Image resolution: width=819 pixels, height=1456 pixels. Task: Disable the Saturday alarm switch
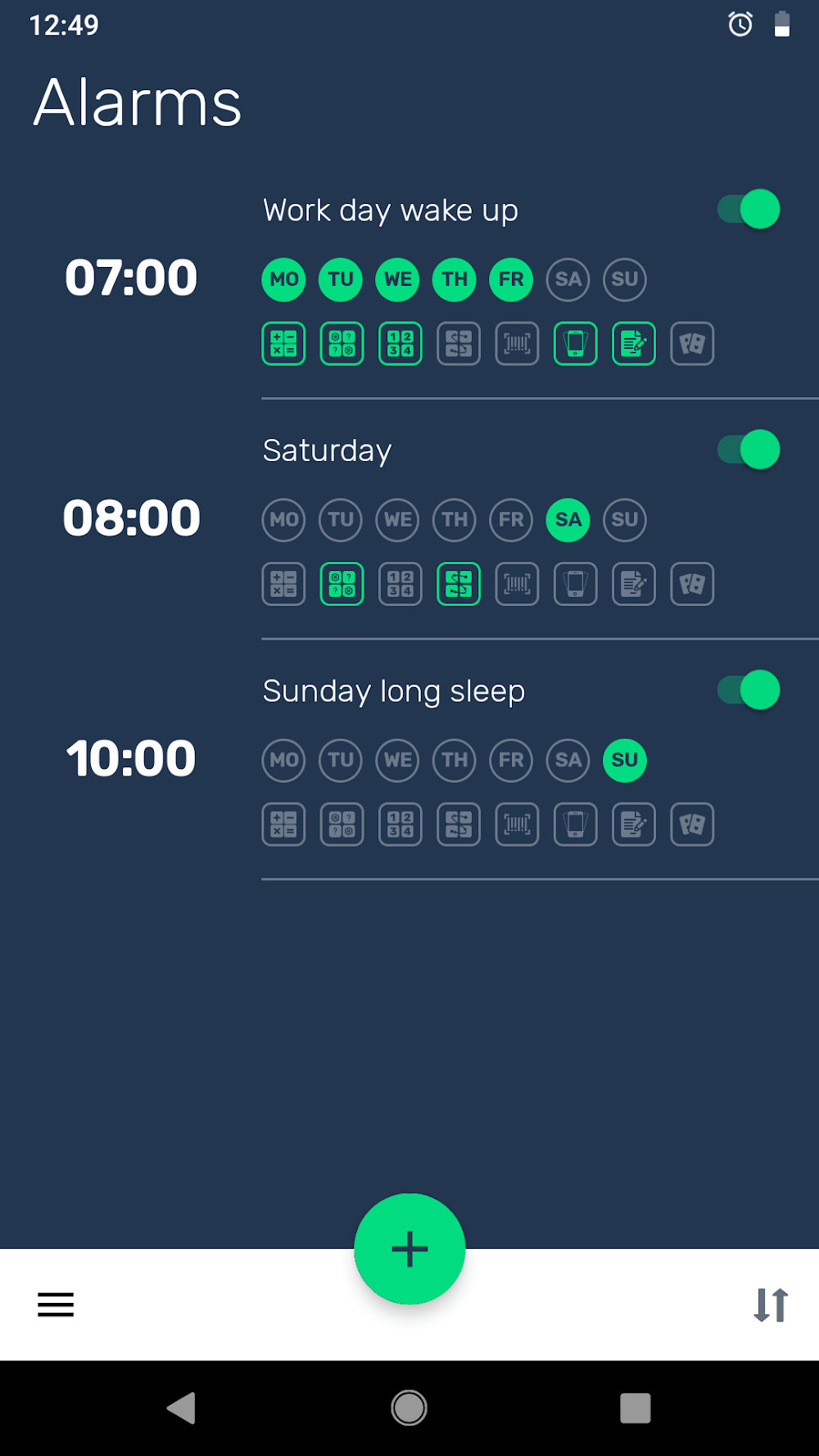point(749,450)
